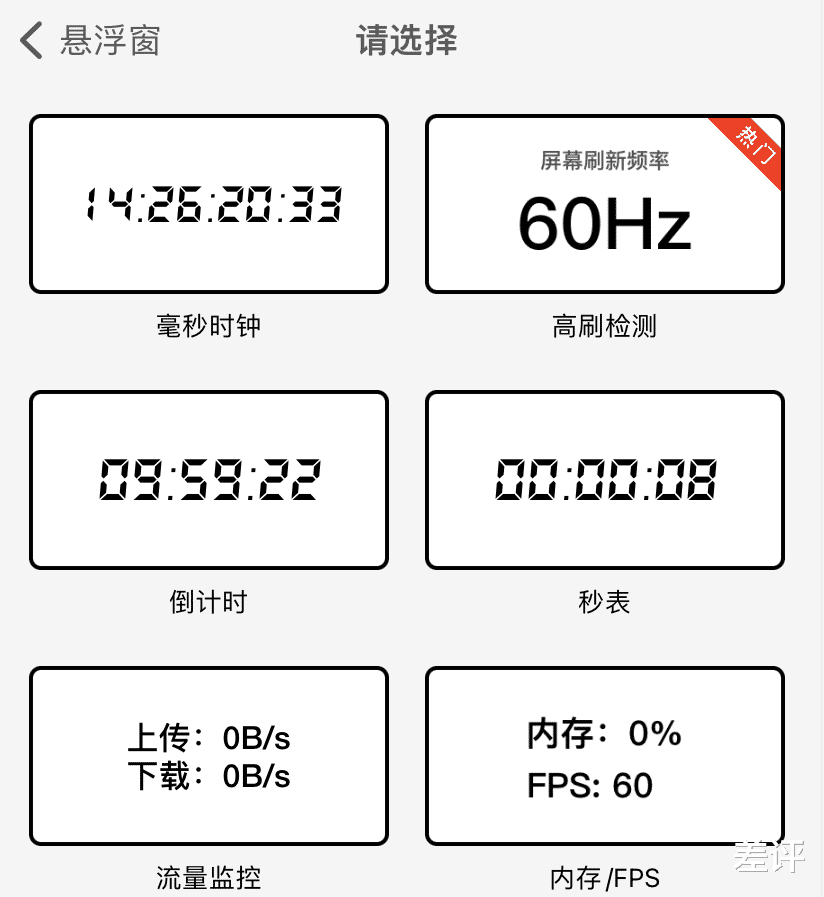This screenshot has height=897, width=824.
Task: Tap the 秒表 label text
Action: pos(604,603)
